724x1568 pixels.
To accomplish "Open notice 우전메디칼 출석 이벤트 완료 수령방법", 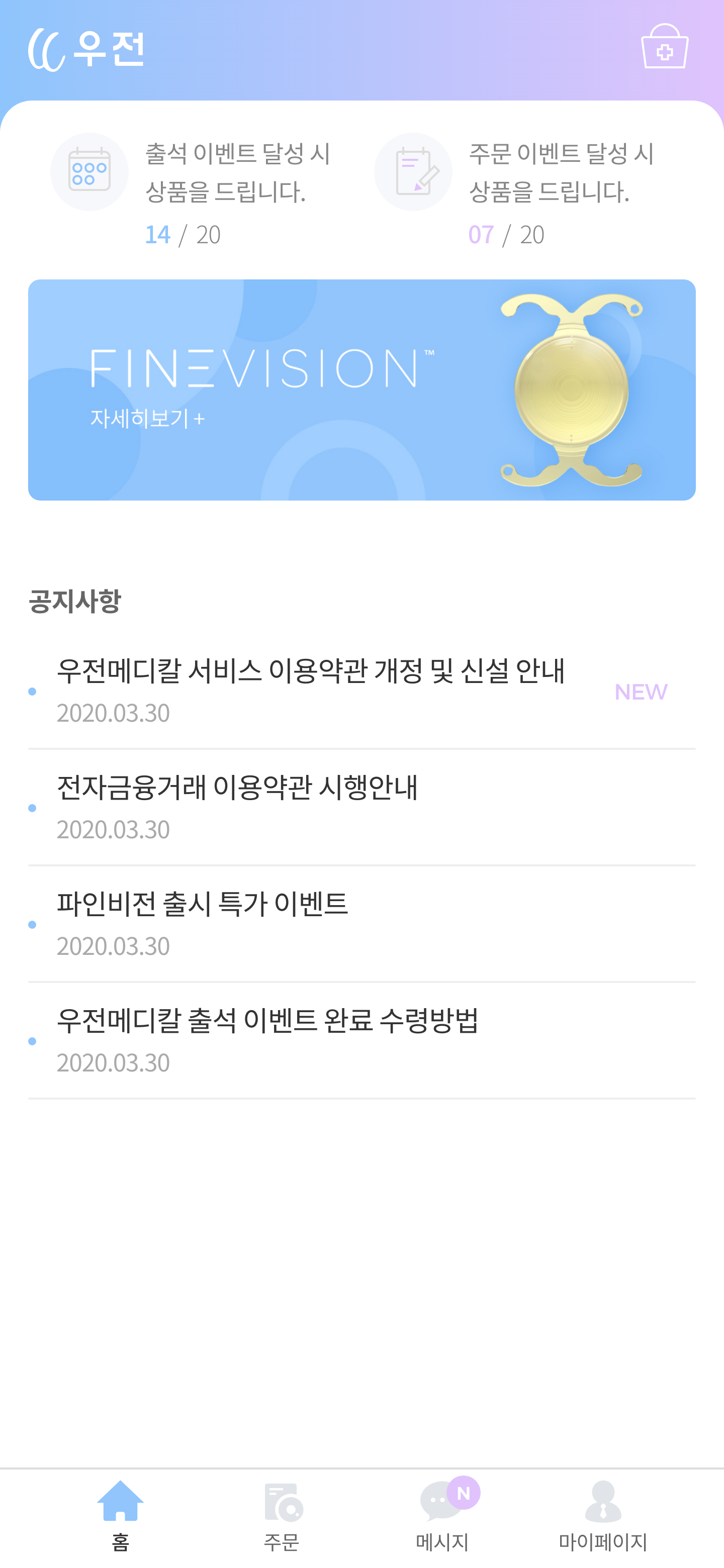I will [268, 1040].
